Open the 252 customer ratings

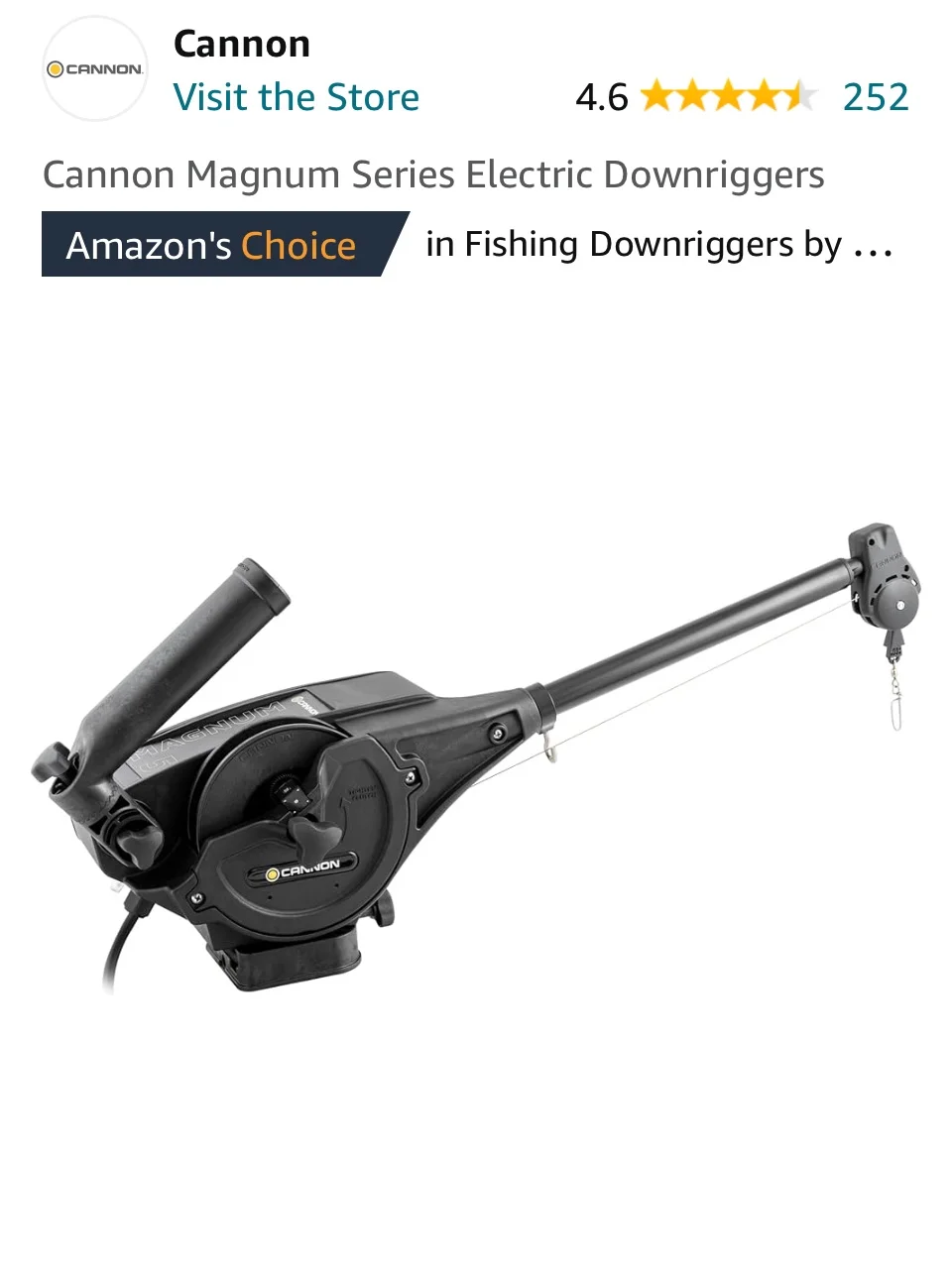tap(875, 97)
